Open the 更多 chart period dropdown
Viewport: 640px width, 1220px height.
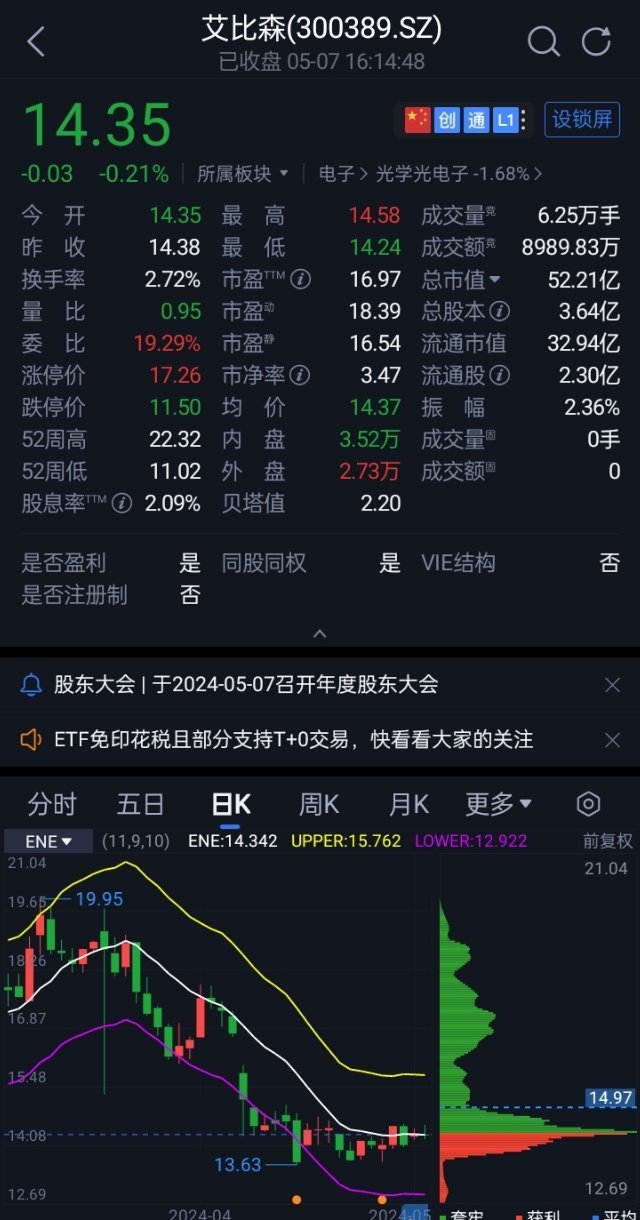coord(498,804)
